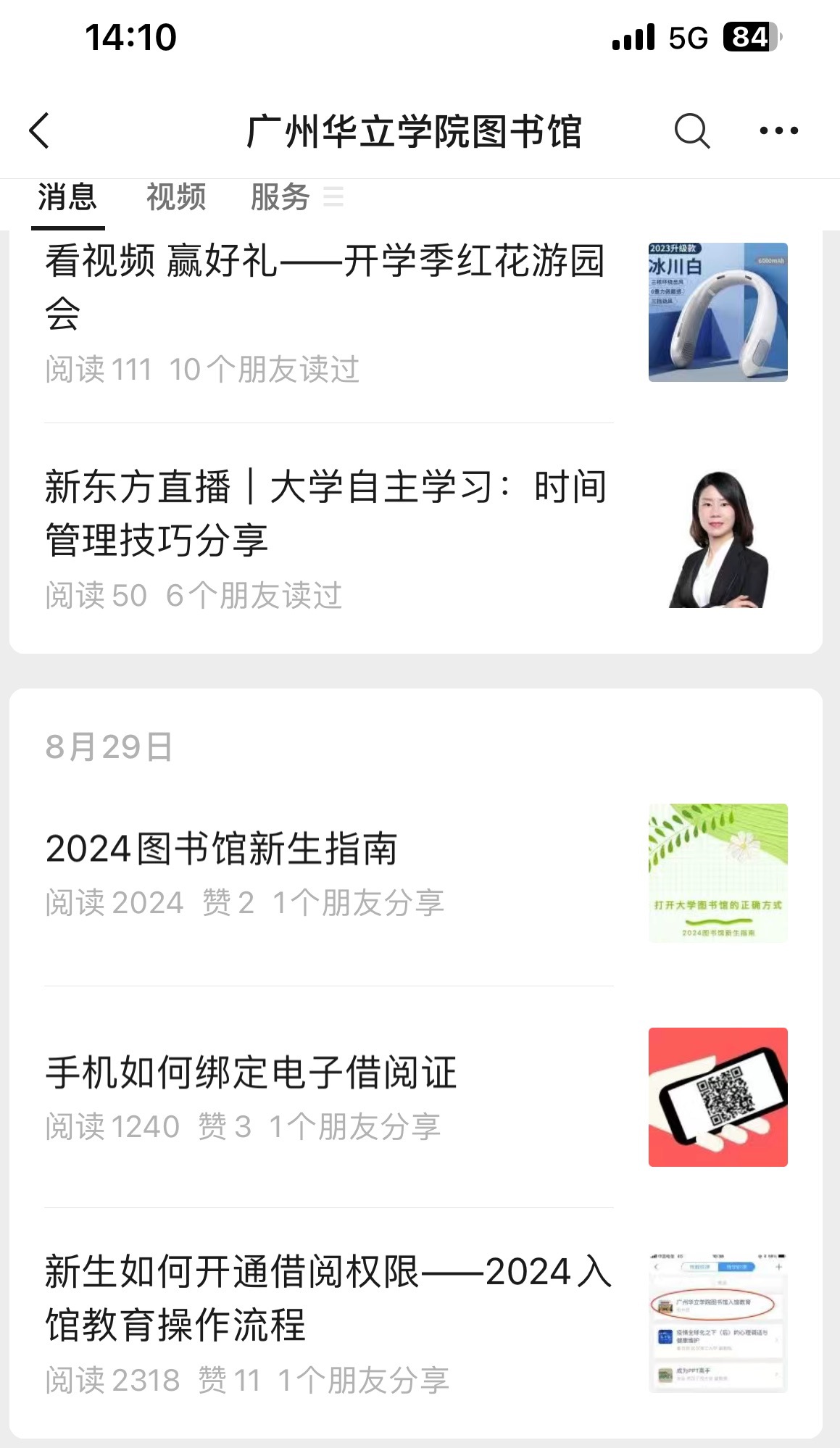The width and height of the screenshot is (840, 1448).
Task: Open 新东方直播 time management article
Action: click(x=326, y=512)
